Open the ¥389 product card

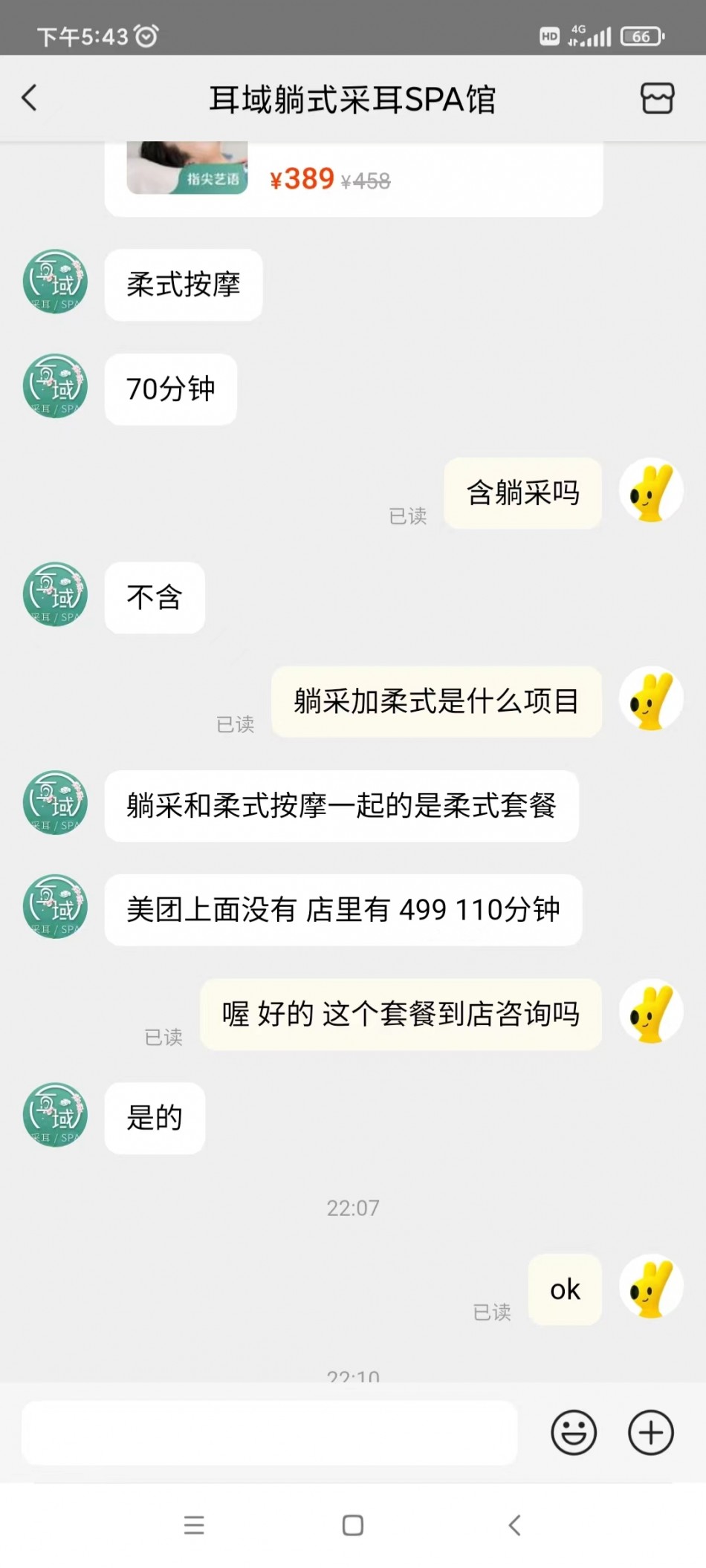(x=353, y=178)
